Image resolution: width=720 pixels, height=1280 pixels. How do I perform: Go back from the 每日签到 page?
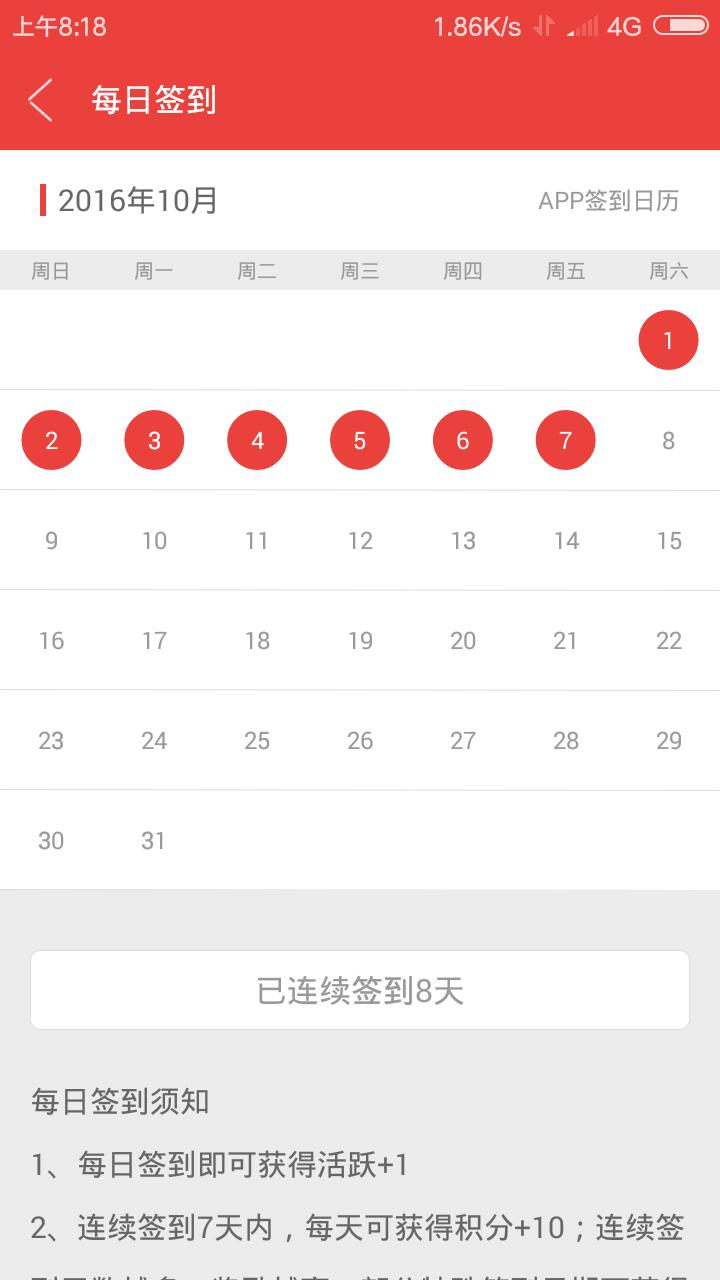point(40,100)
